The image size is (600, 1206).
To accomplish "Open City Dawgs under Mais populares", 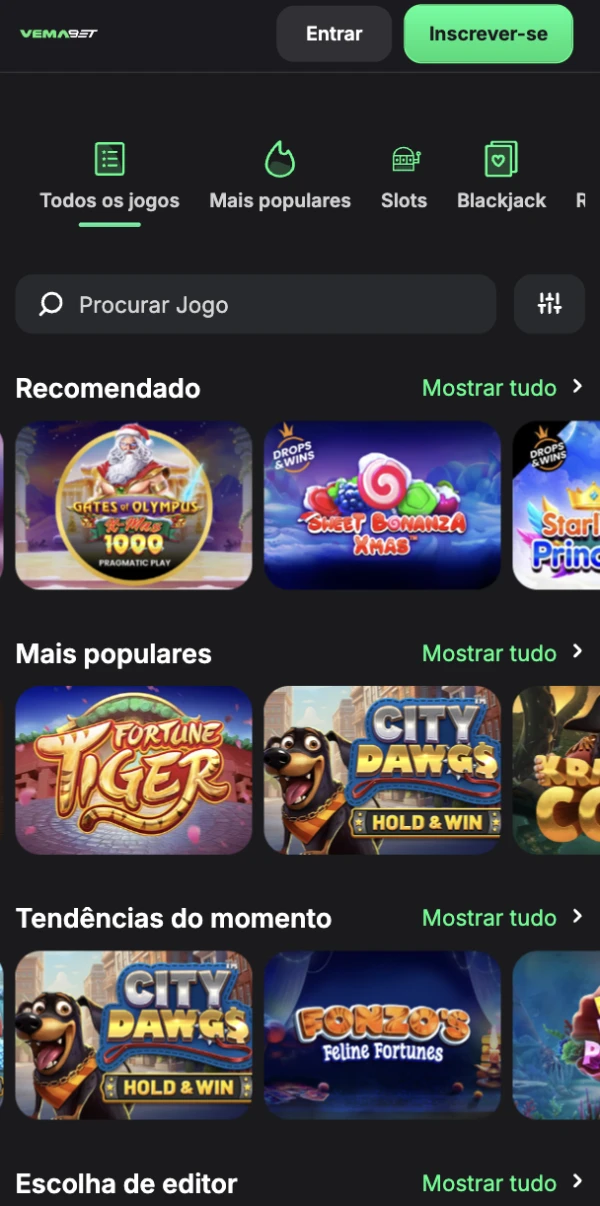I will [382, 770].
